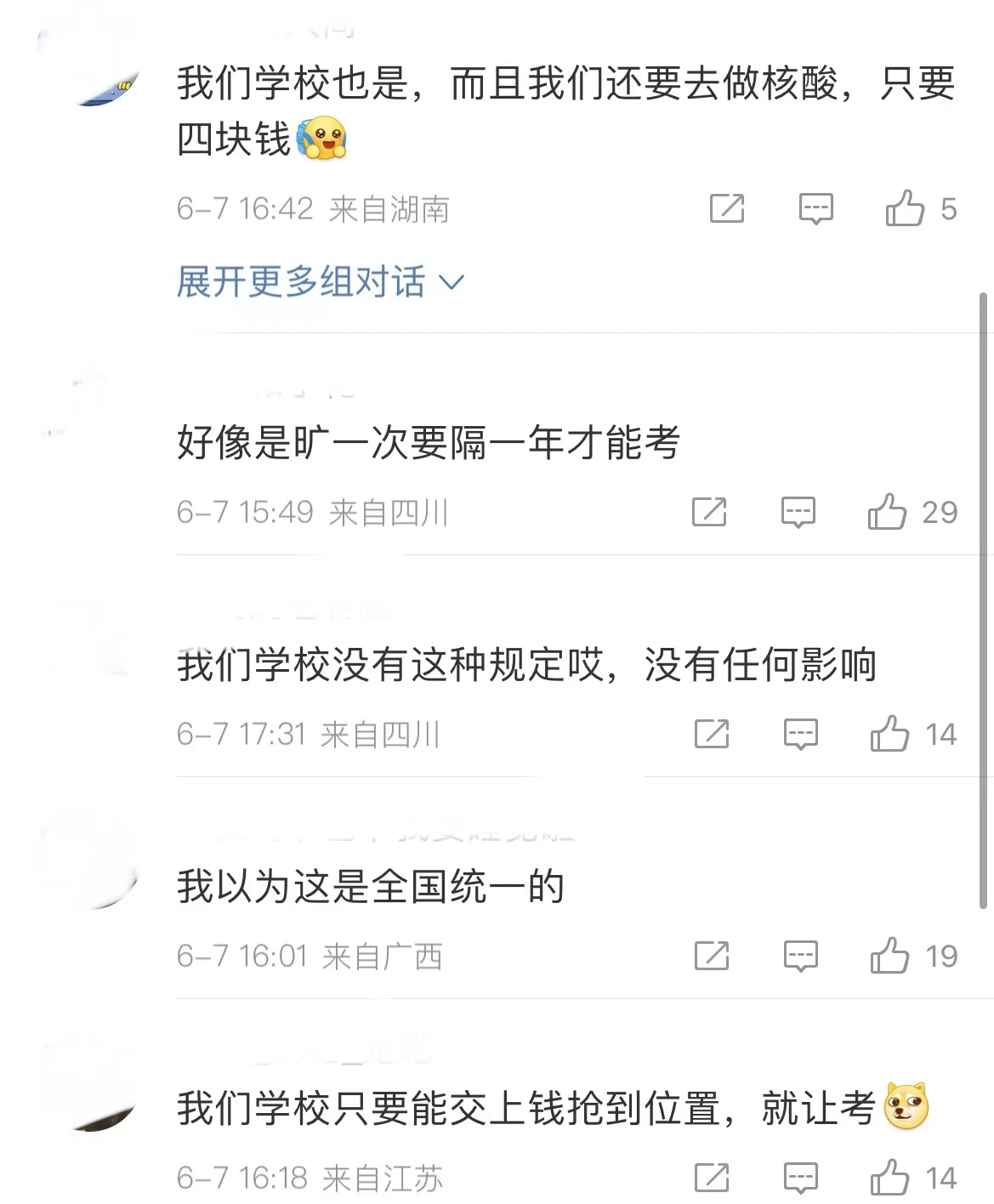Repost the Jiangsu comment from 16:18
994x1204 pixels.
(x=712, y=1178)
